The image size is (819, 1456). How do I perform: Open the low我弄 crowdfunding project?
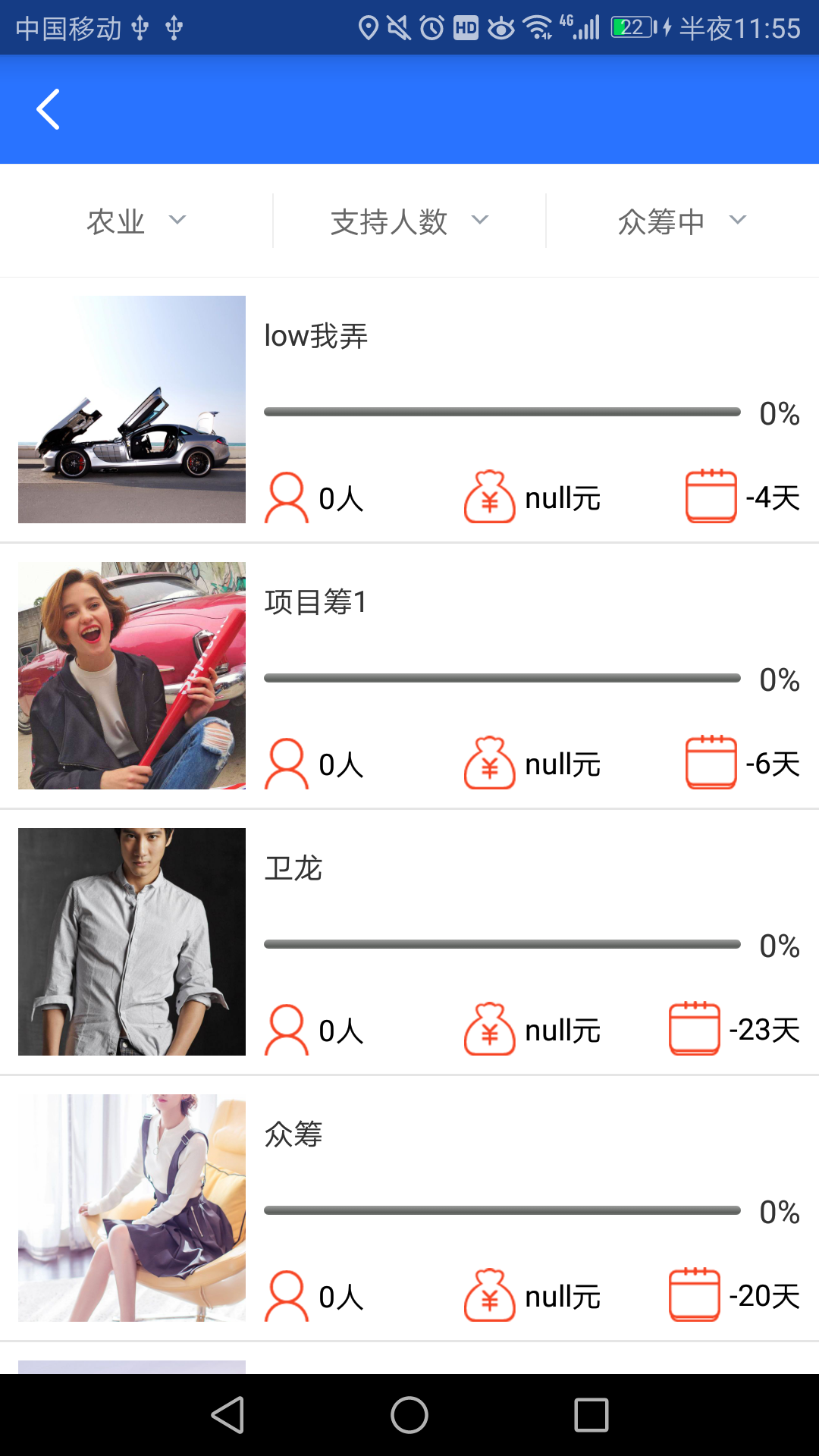point(409,409)
